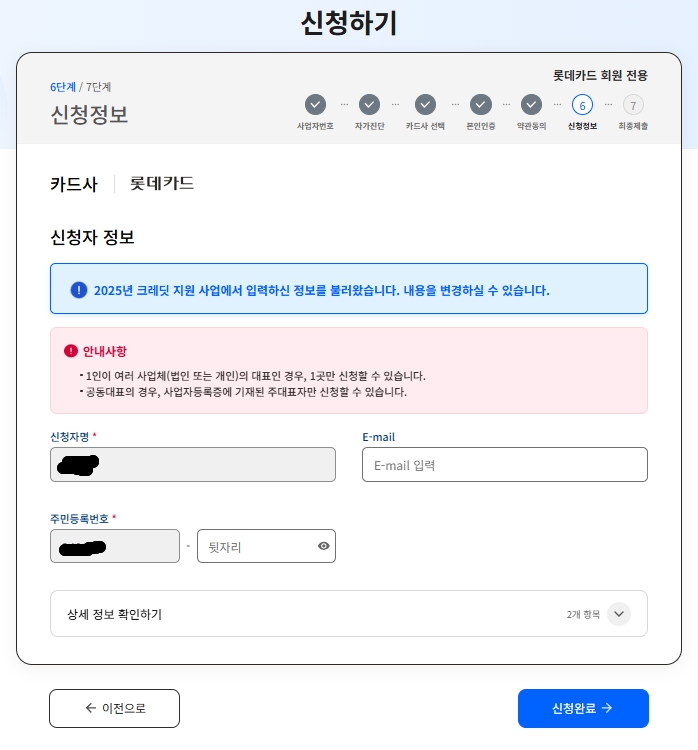Tap the first 주민등록번호 field
The image size is (698, 750).
click(115, 546)
